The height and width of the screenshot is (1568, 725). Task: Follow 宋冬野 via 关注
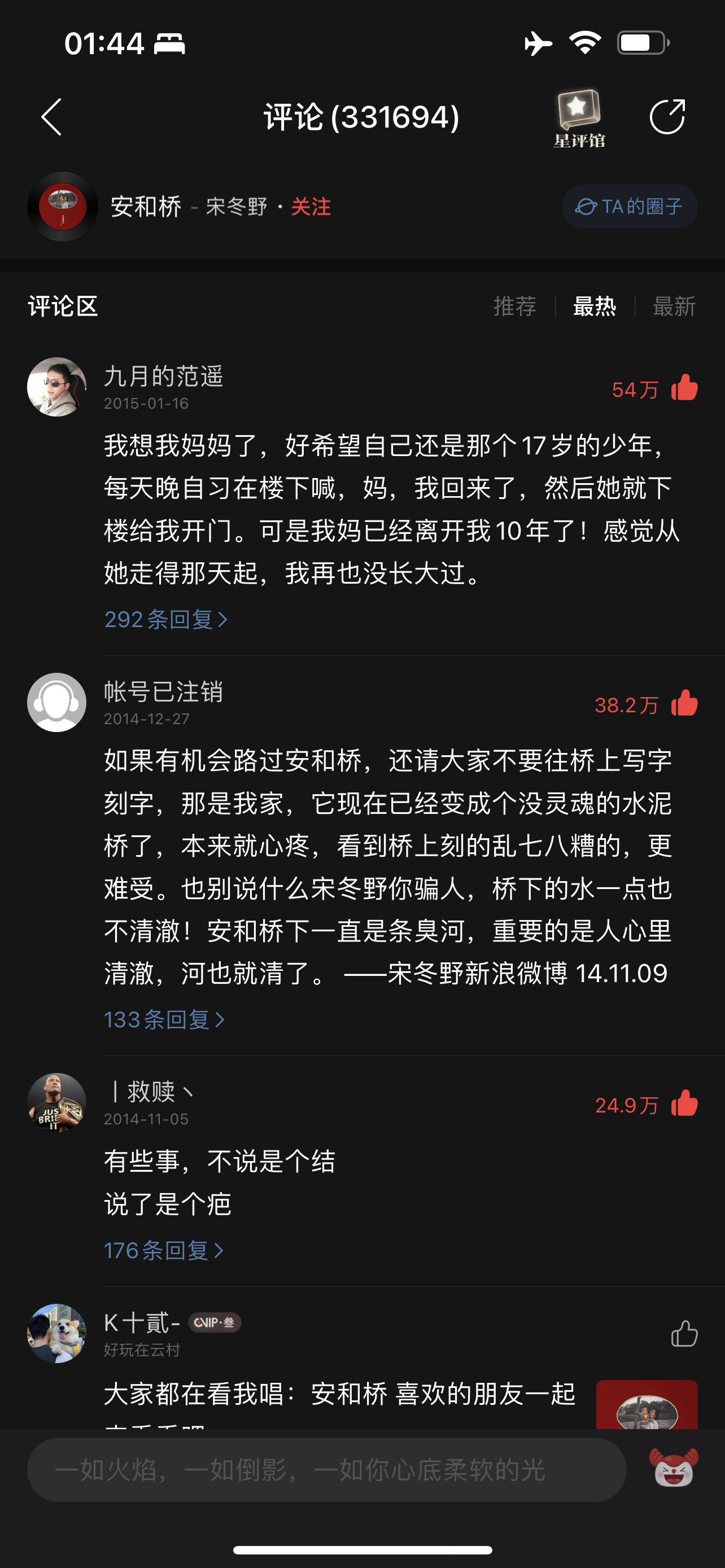pyautogui.click(x=311, y=207)
